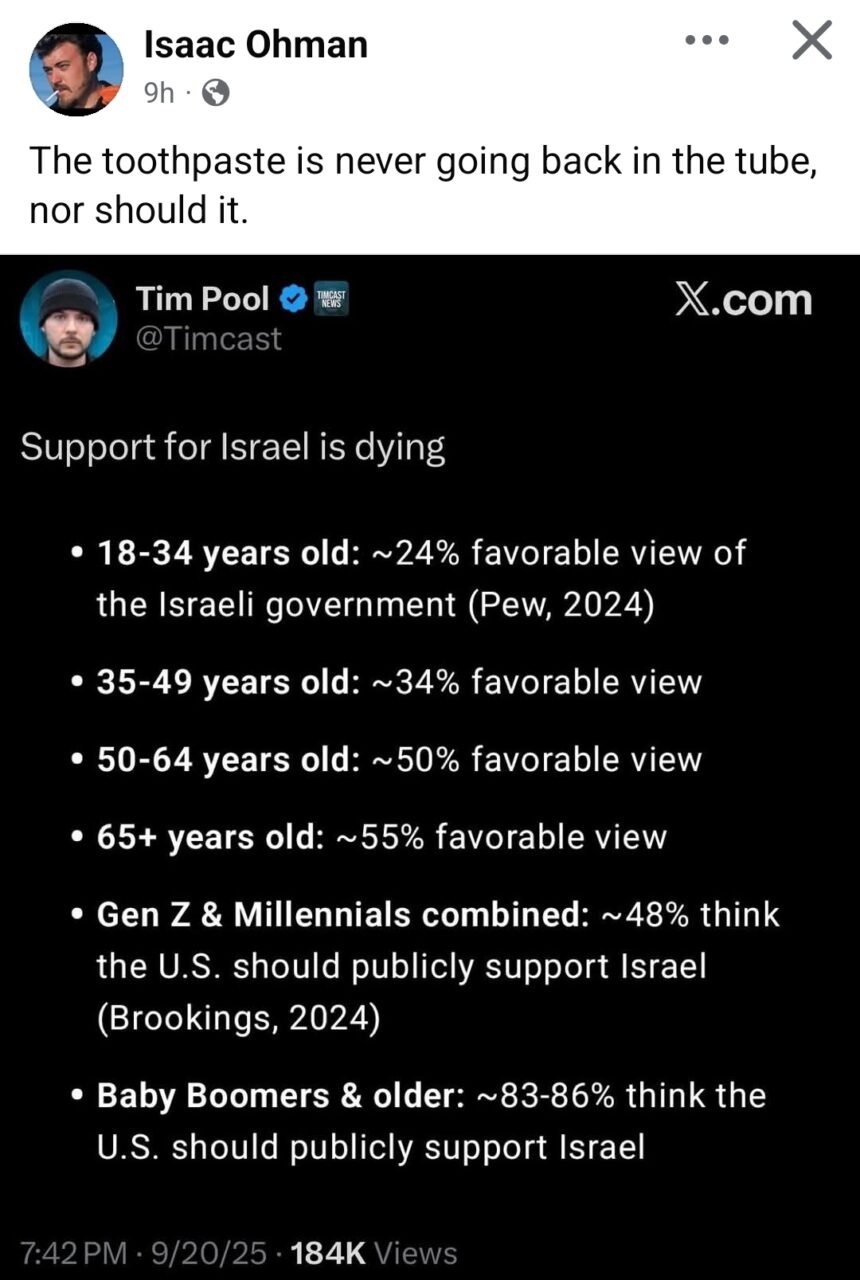Open the shared Tim Pool screenshot image

(x=430, y=760)
